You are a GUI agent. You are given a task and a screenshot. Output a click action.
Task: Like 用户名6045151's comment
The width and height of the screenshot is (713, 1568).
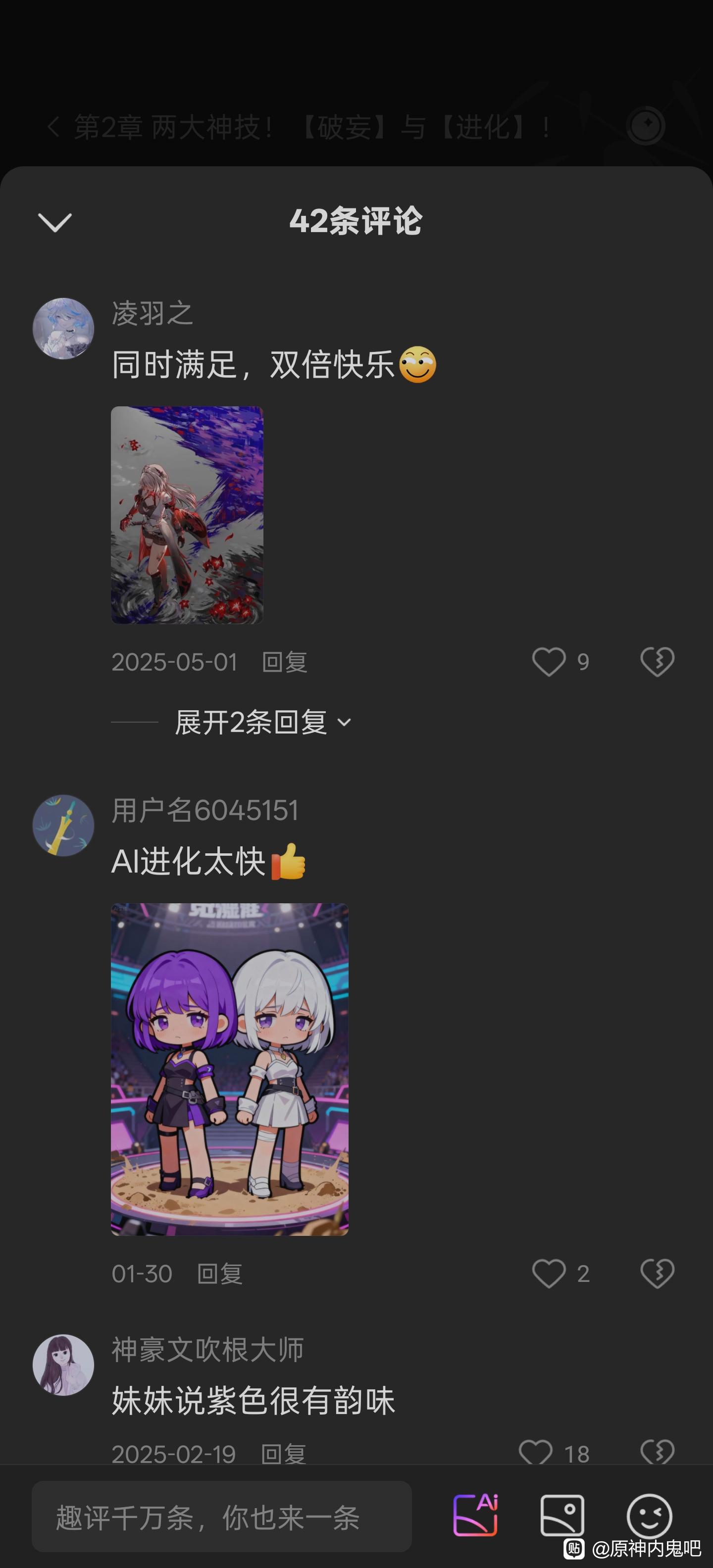coord(549,1274)
